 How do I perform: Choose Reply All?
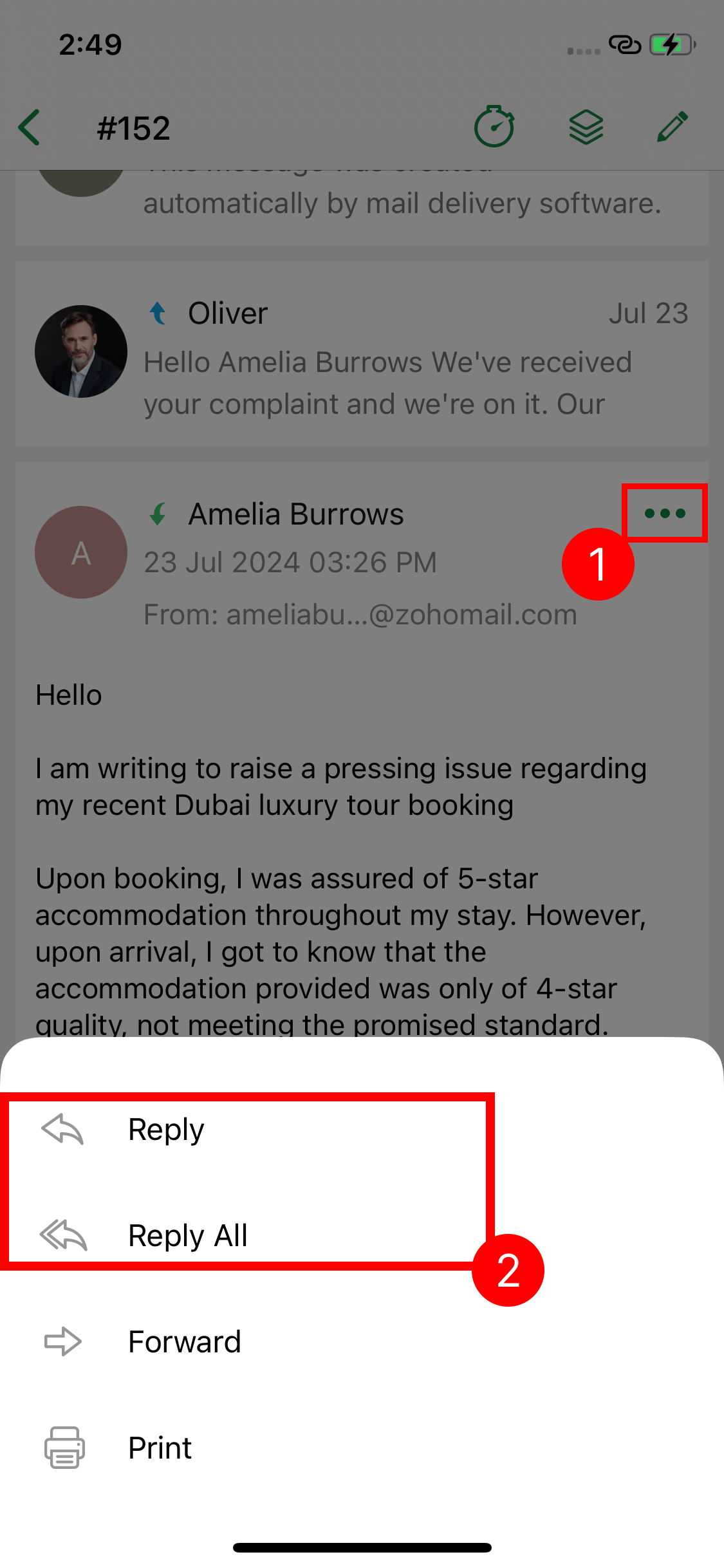pos(187,1235)
